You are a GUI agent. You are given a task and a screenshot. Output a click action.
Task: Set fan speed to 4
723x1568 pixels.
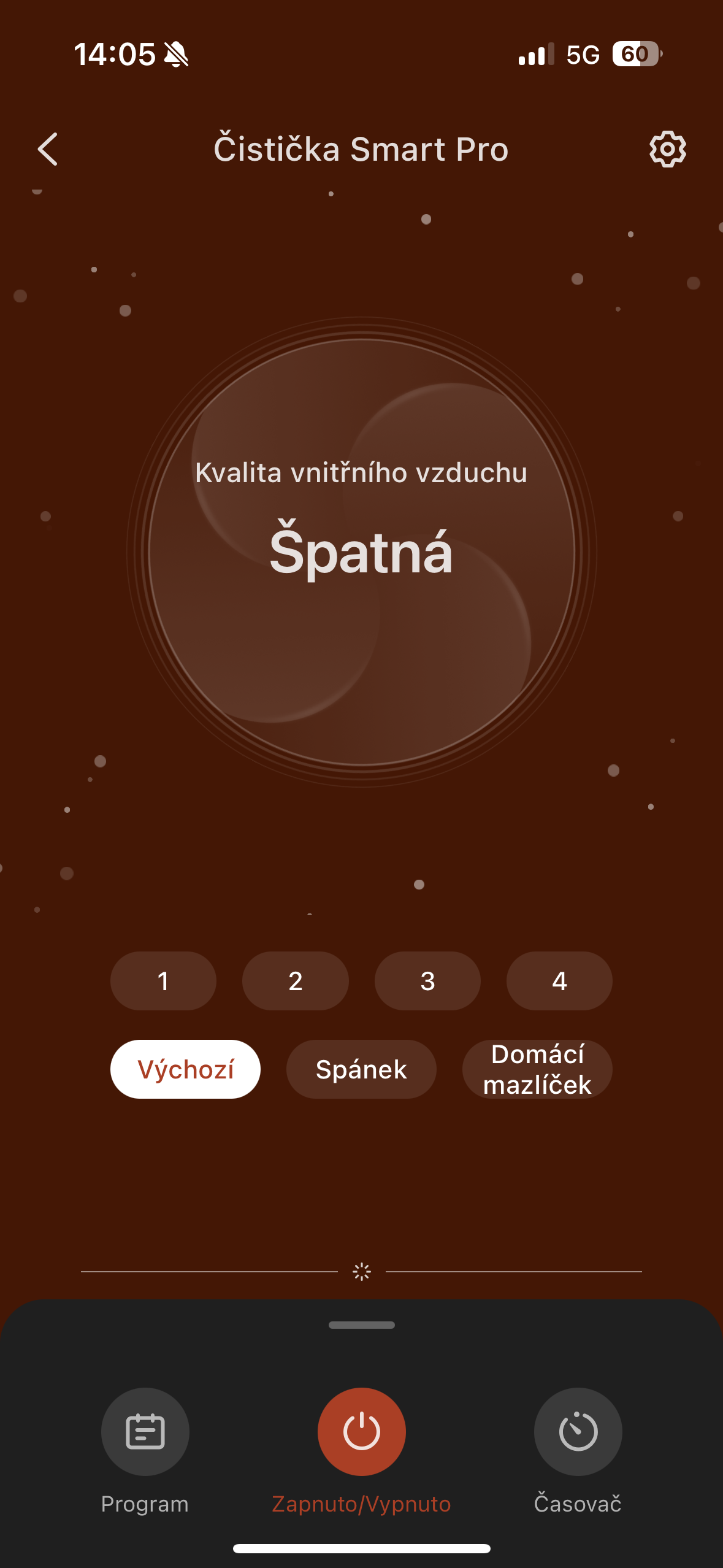click(x=559, y=980)
